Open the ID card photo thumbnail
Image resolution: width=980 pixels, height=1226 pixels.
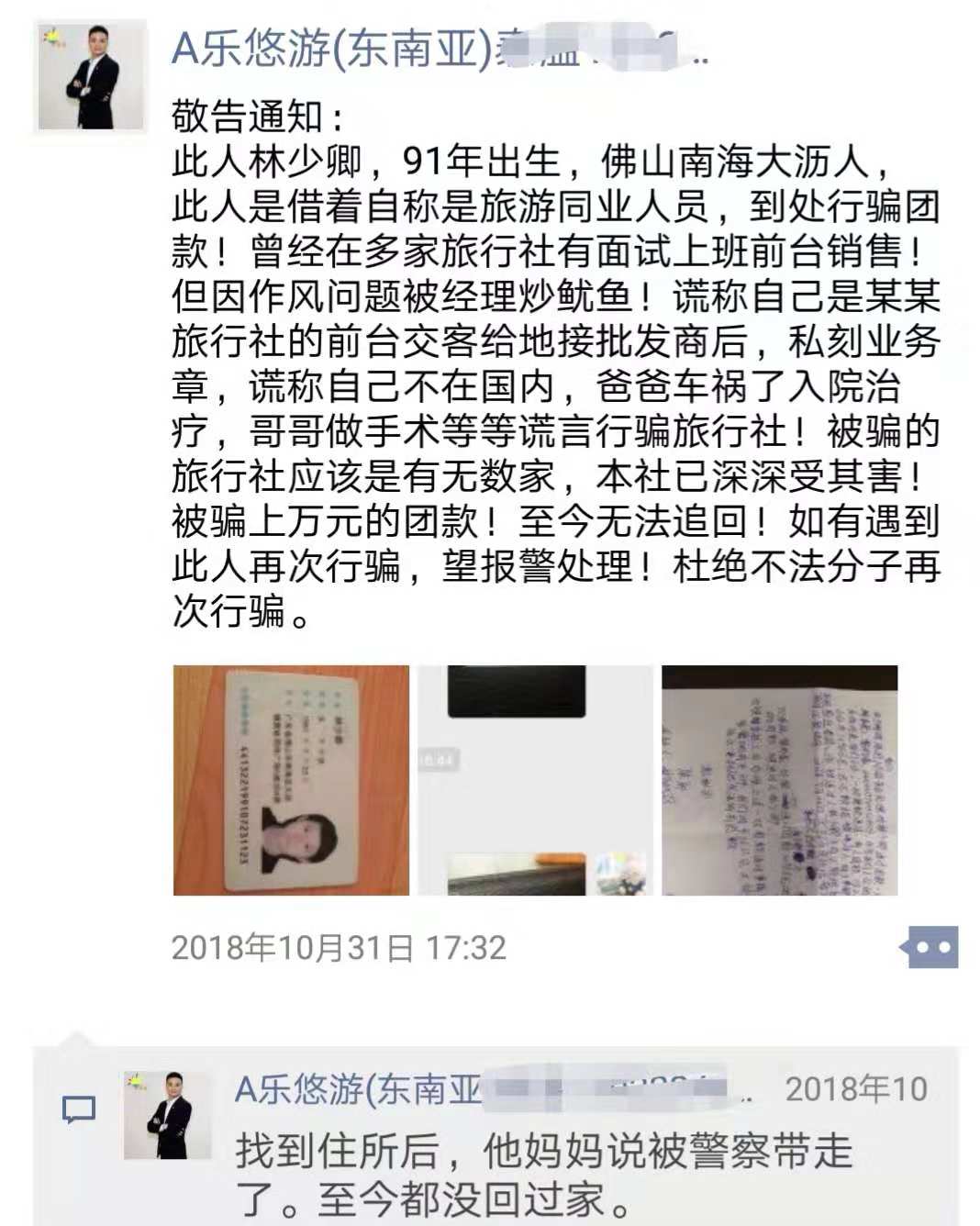click(x=291, y=780)
